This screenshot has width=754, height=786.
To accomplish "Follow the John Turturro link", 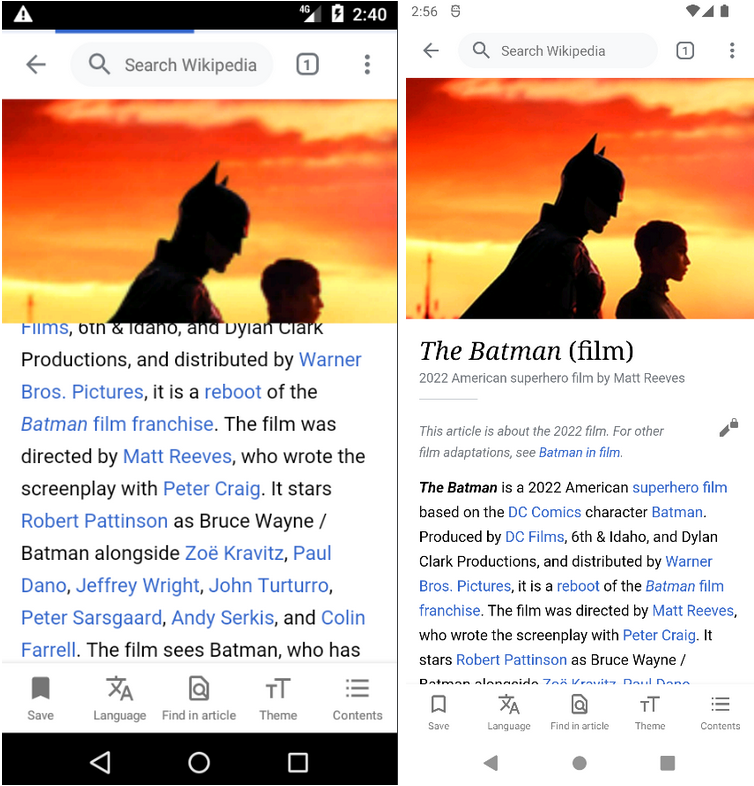I will [269, 585].
